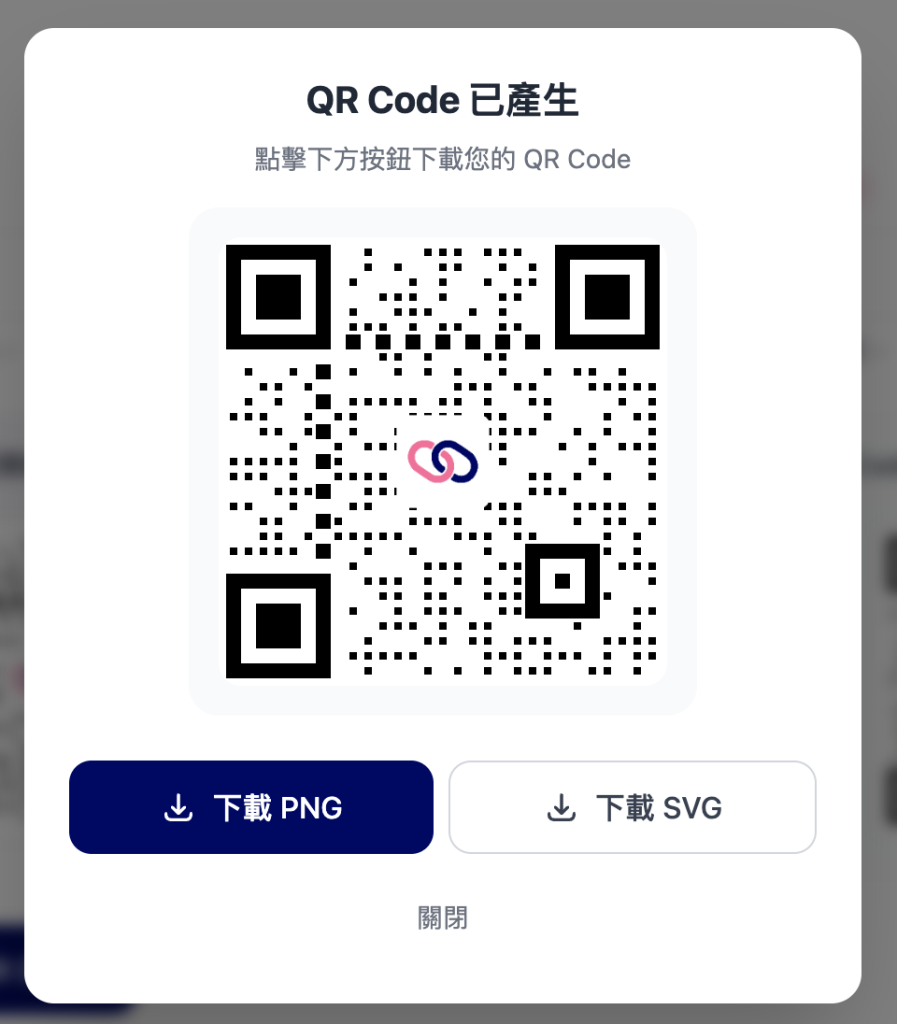Click the navy ring of the center logo
This screenshot has width=897, height=1024.
[458, 461]
